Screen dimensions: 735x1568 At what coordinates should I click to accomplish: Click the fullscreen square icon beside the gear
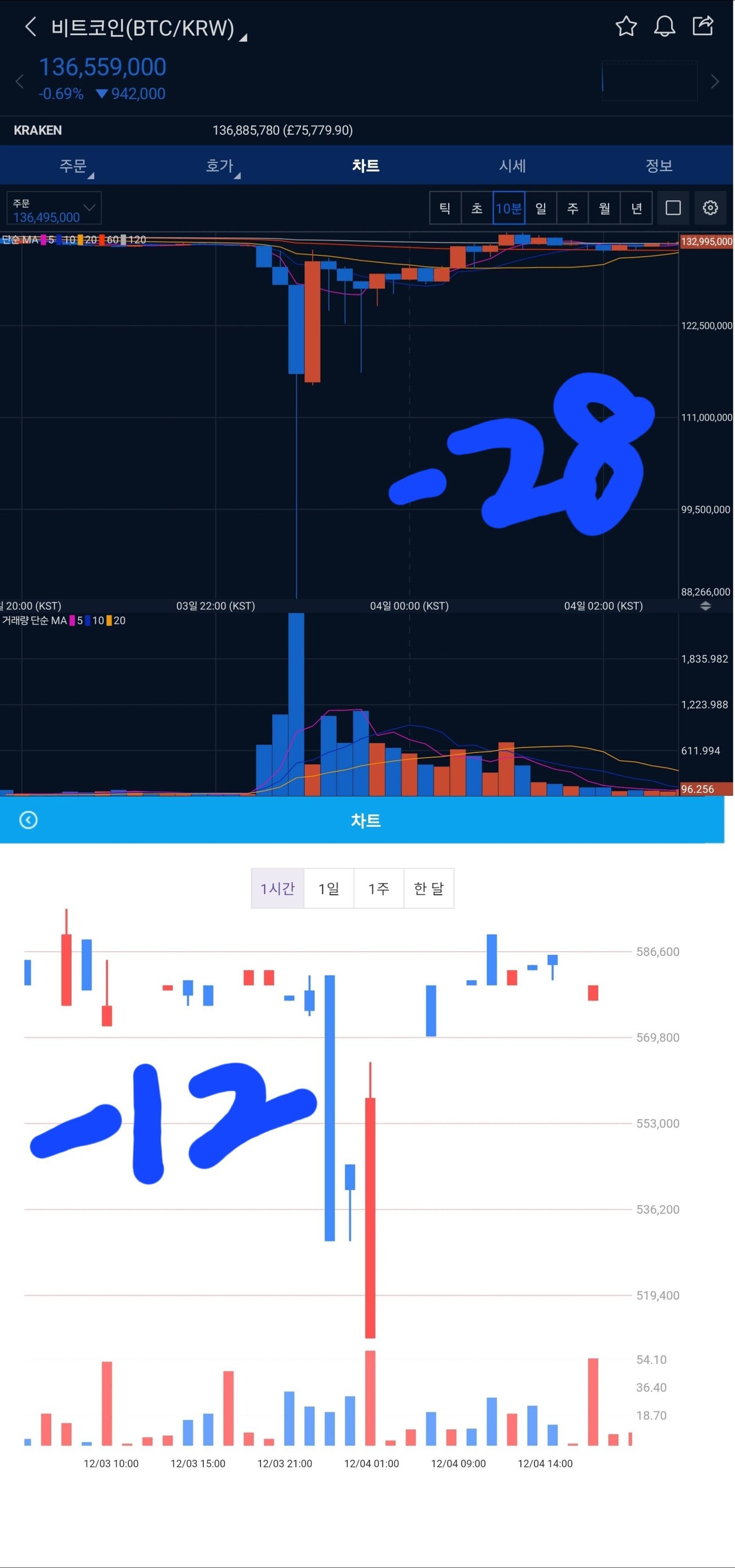(672, 208)
